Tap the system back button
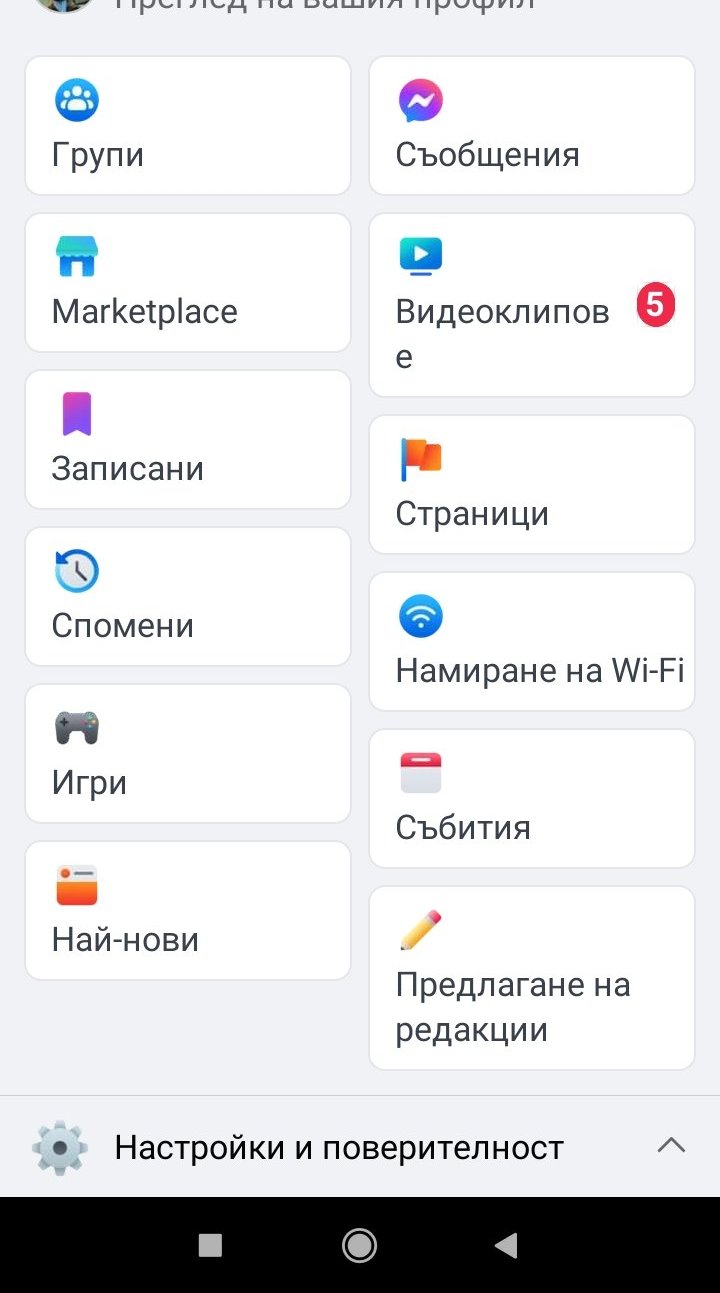 point(506,1245)
